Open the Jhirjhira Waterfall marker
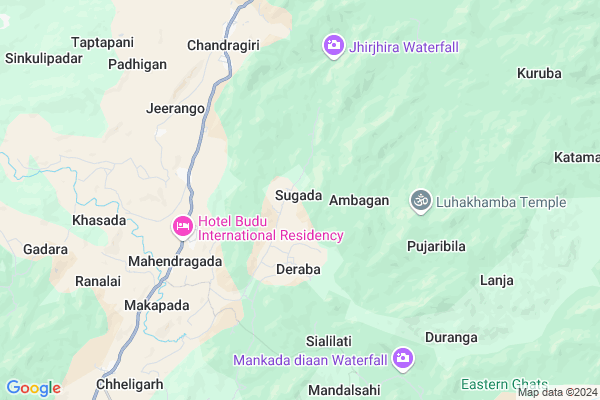600x400 pixels. [333, 46]
